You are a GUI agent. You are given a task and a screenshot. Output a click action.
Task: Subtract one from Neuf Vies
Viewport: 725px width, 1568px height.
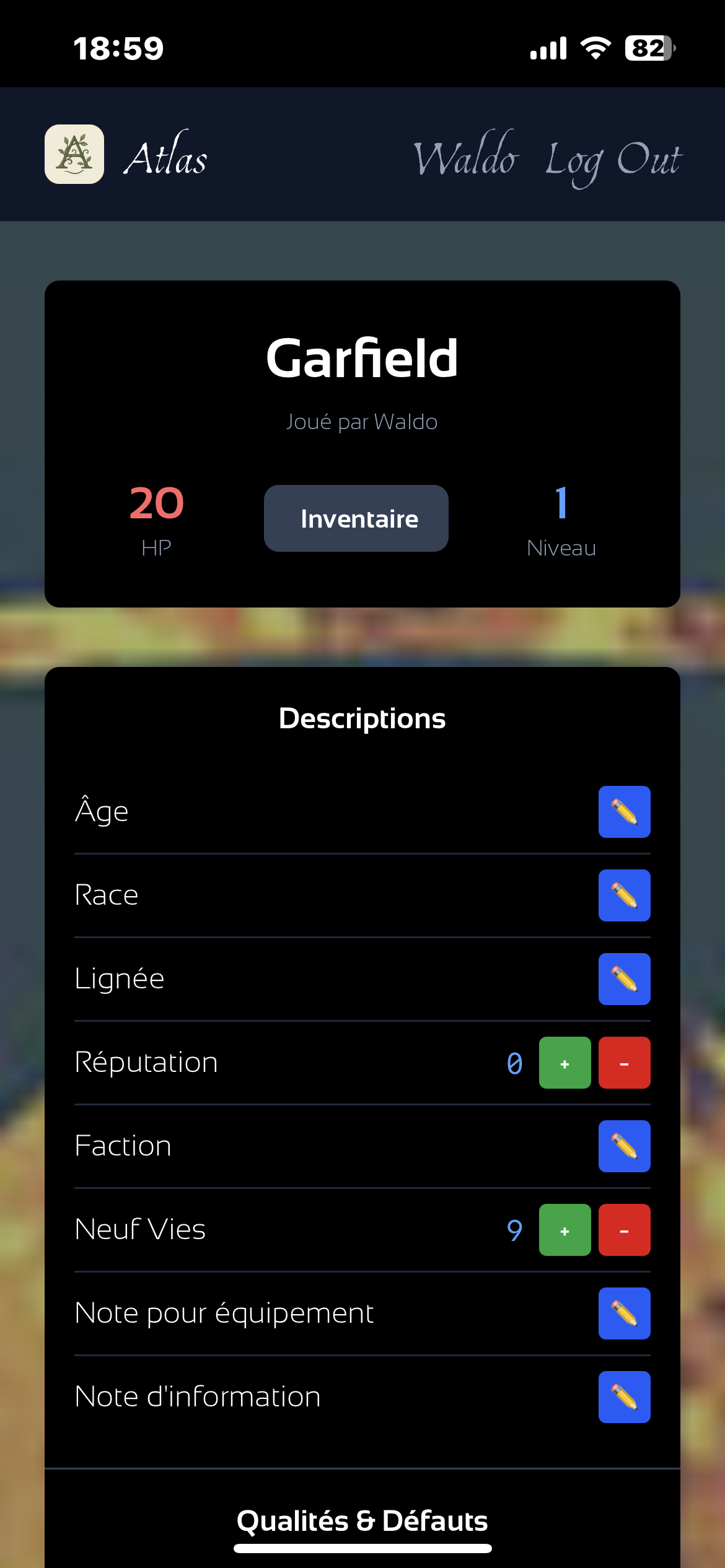click(624, 1230)
